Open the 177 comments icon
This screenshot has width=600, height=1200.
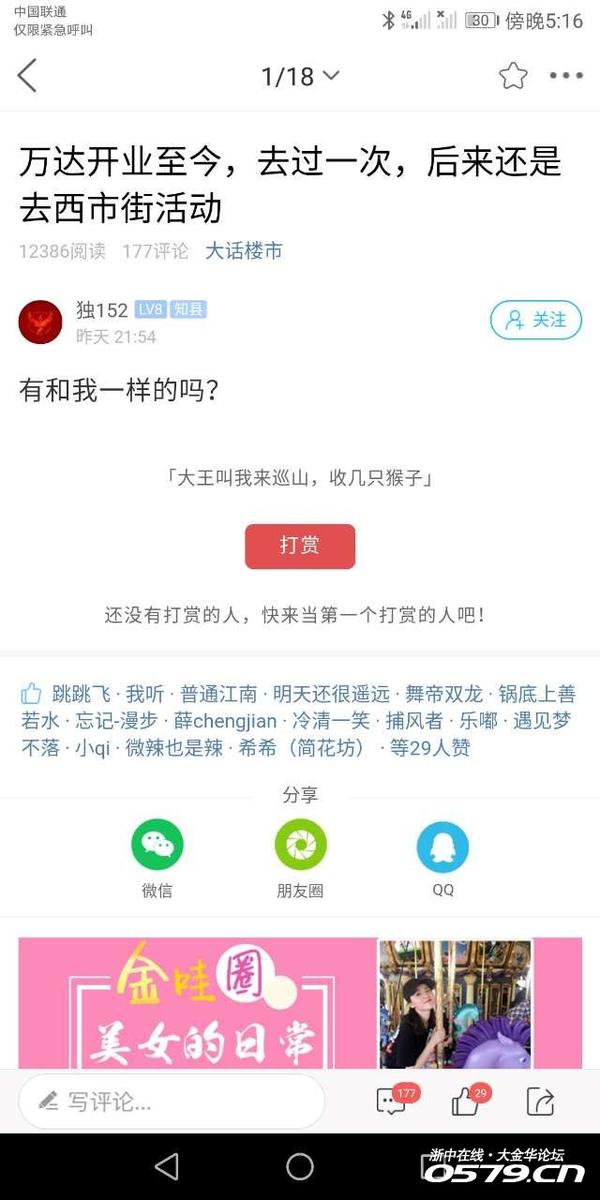coord(391,1102)
